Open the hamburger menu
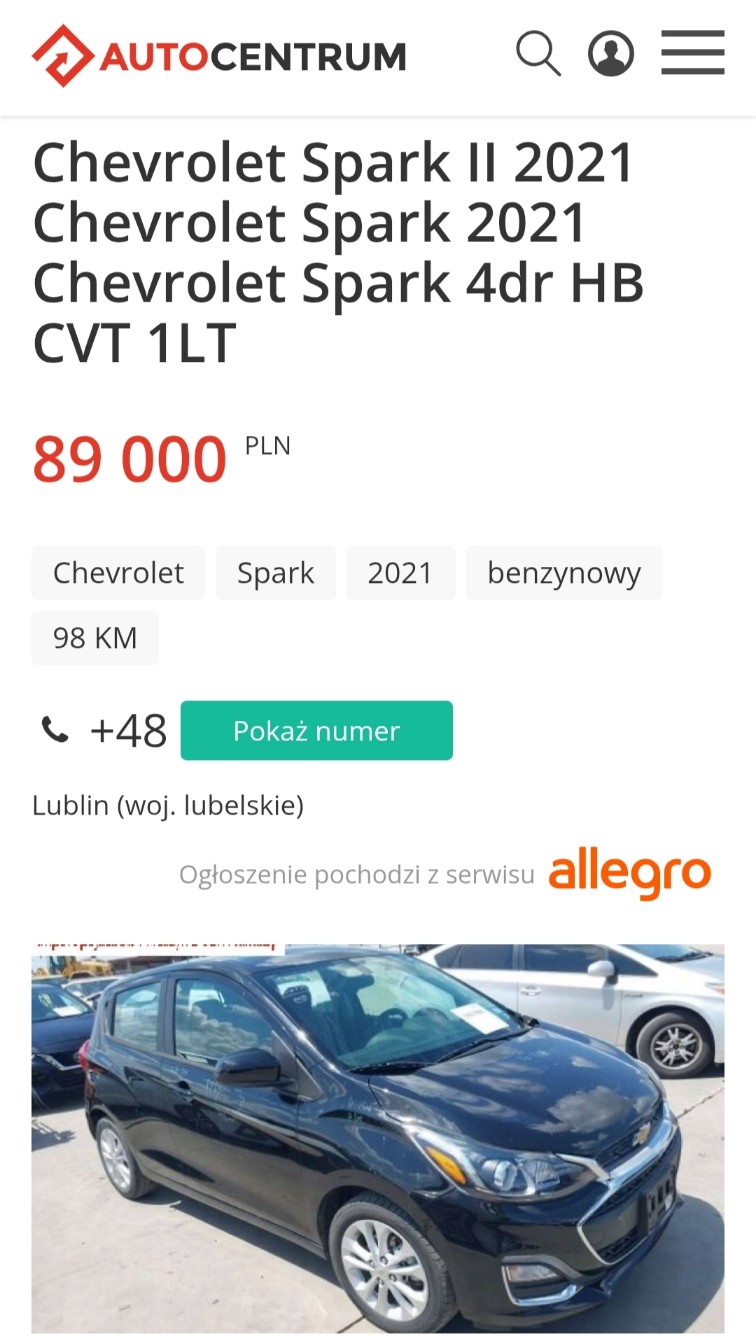The height and width of the screenshot is (1336, 756). pyautogui.click(x=692, y=54)
